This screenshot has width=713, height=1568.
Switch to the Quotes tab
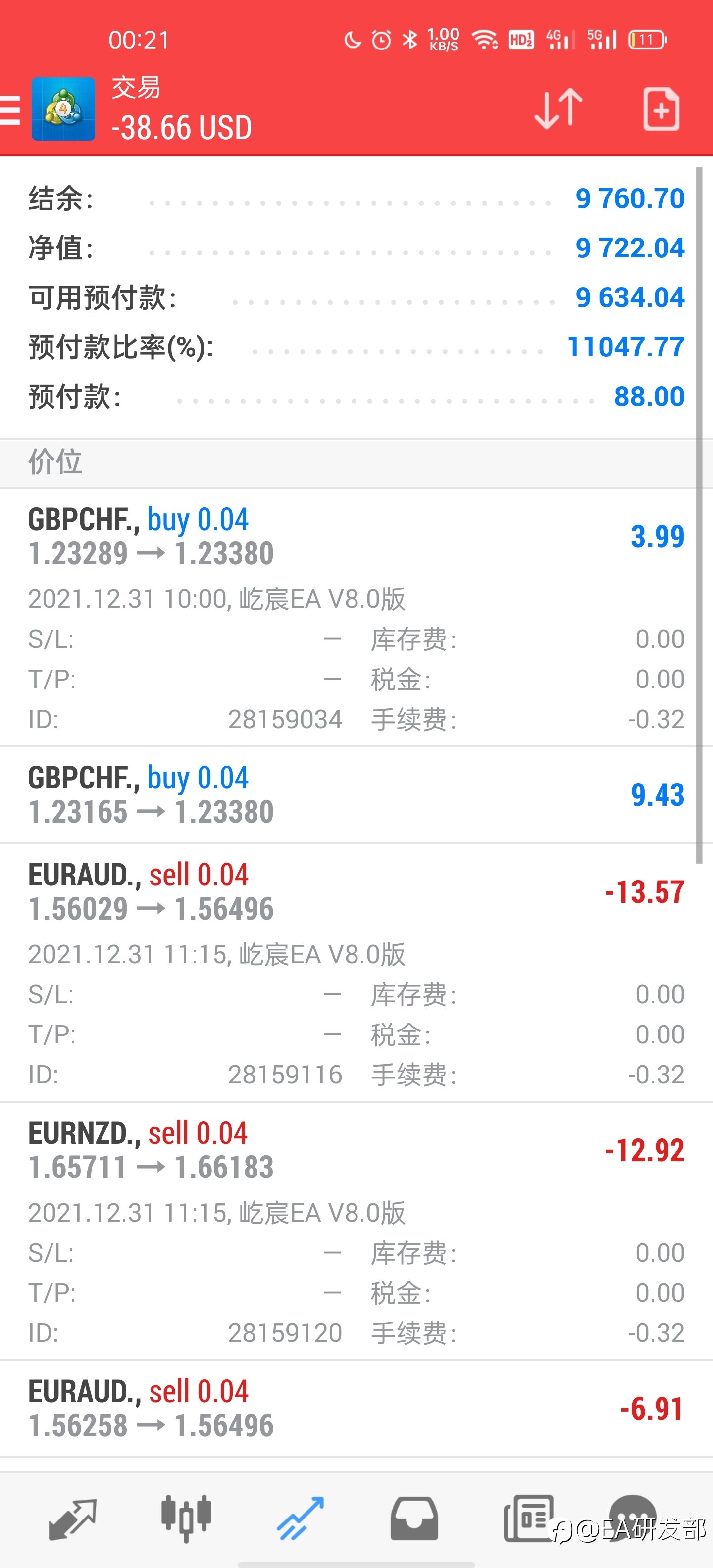(72, 1519)
